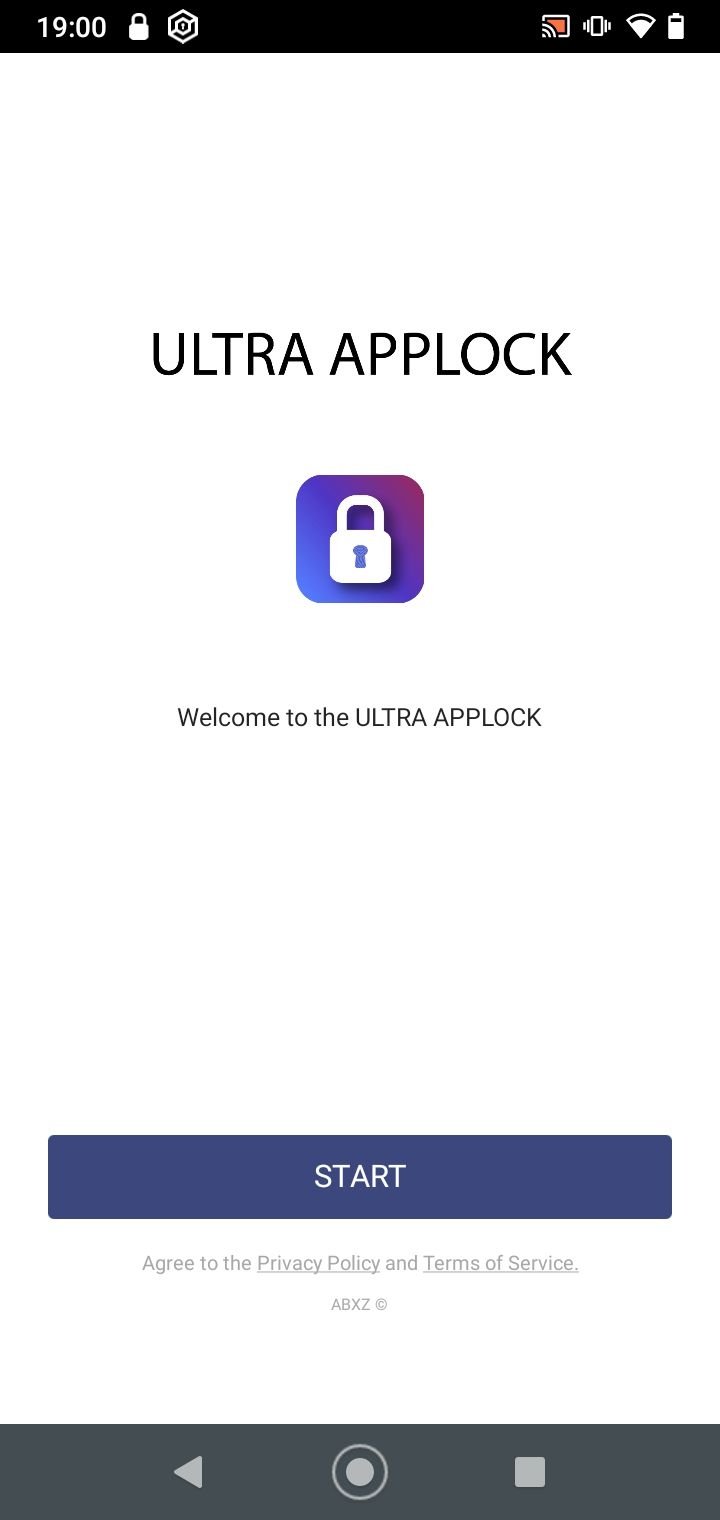720x1520 pixels.
Task: Open the Terms of Service link
Action: tap(500, 1263)
